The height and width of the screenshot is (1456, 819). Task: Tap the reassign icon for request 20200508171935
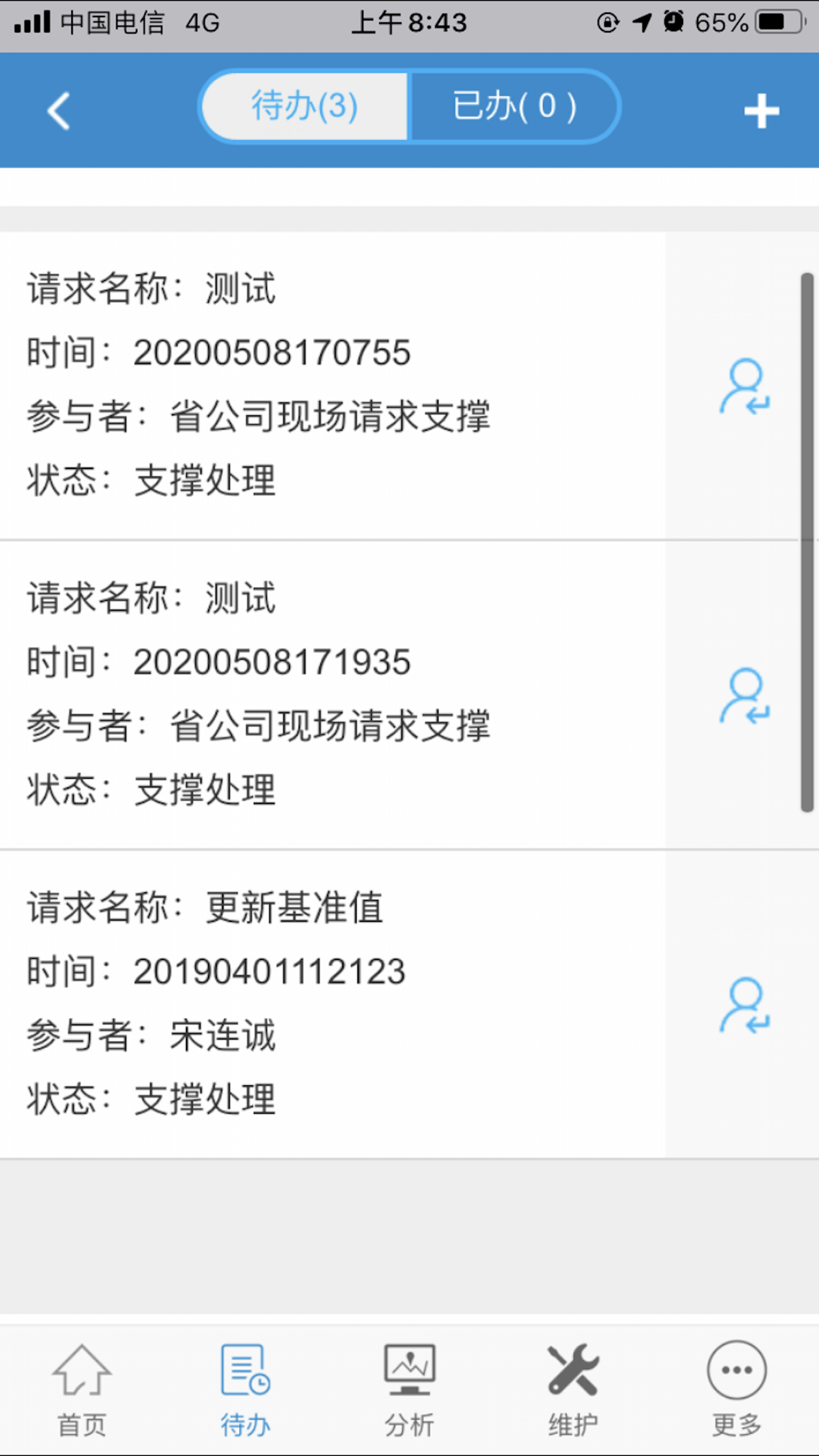744,696
